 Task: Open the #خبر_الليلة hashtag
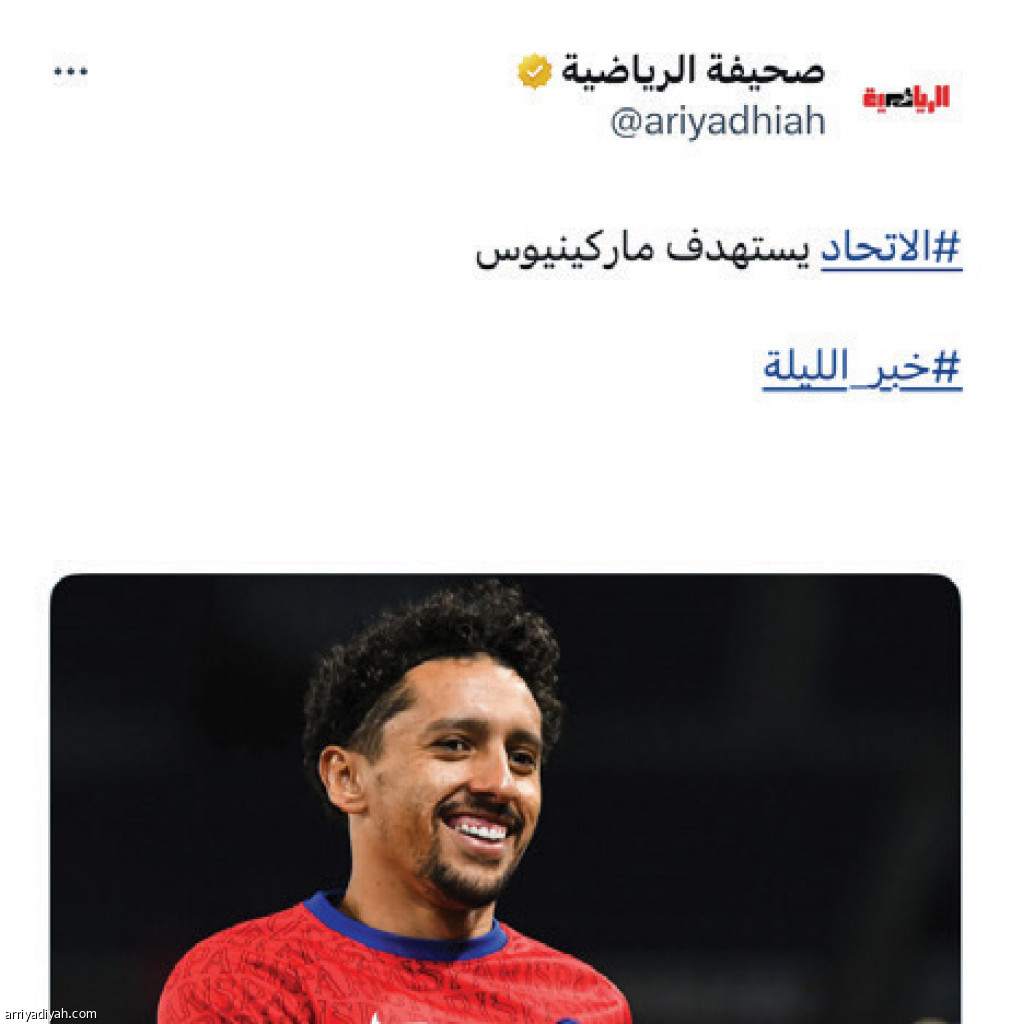pos(862,369)
